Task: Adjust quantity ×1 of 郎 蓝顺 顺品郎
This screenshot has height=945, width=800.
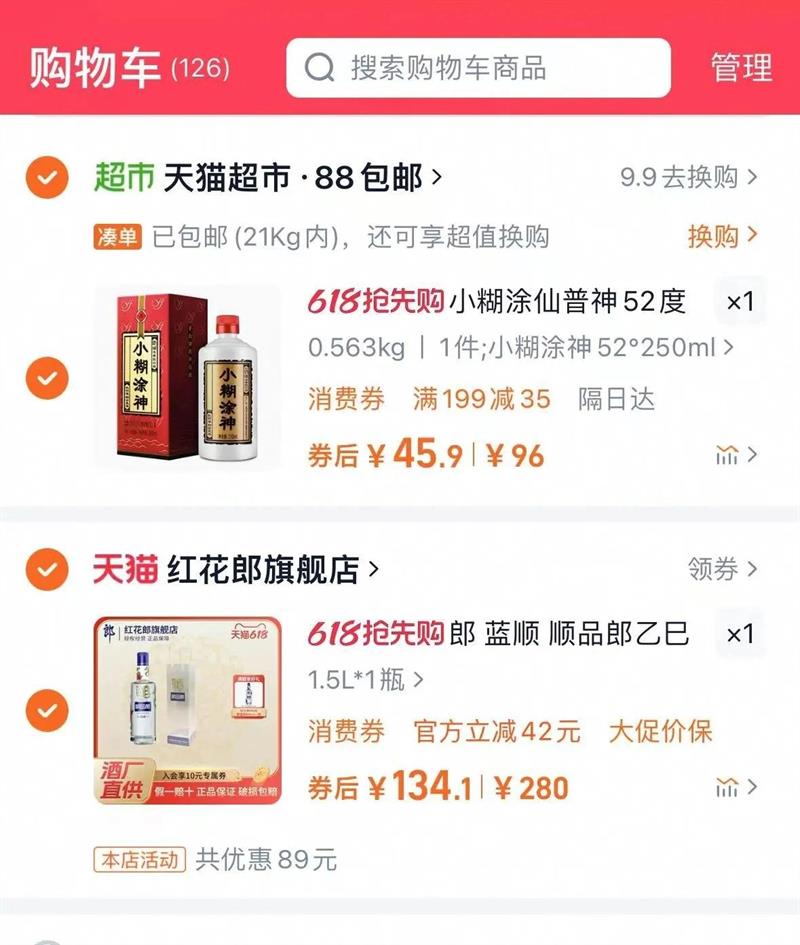Action: (x=740, y=634)
